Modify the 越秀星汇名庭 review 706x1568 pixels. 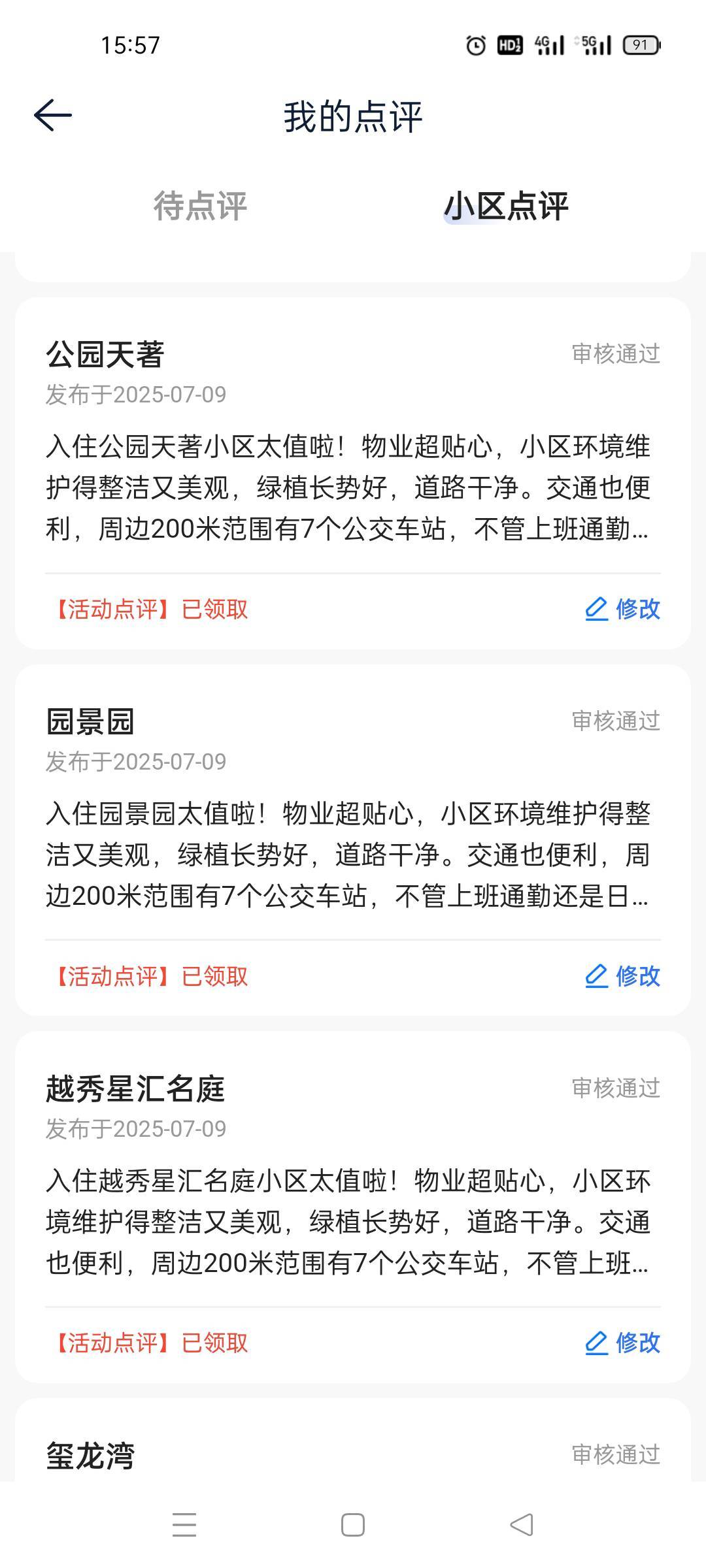tap(622, 1343)
